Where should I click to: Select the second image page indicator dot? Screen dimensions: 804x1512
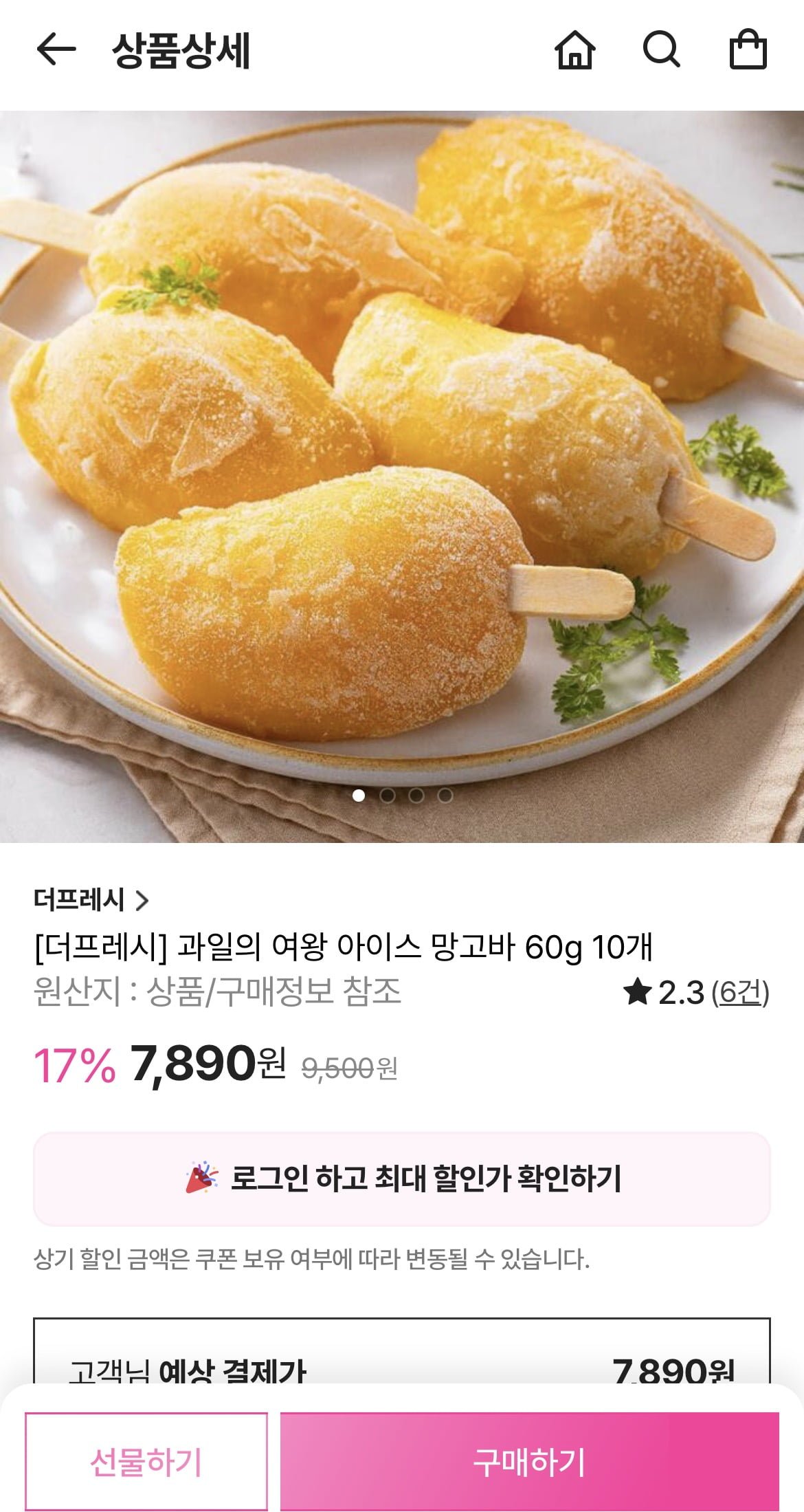388,796
